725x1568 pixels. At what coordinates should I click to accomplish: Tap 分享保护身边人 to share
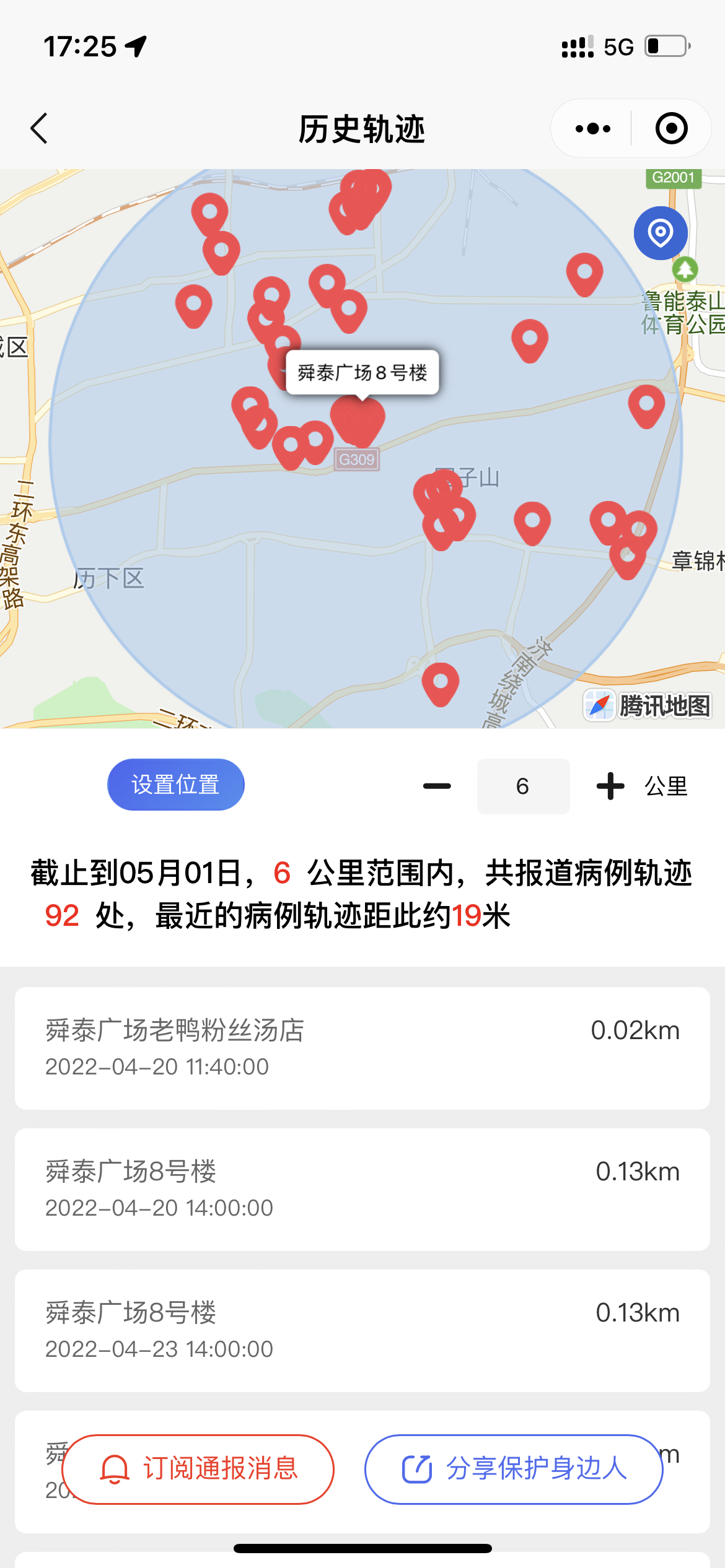tap(514, 1469)
